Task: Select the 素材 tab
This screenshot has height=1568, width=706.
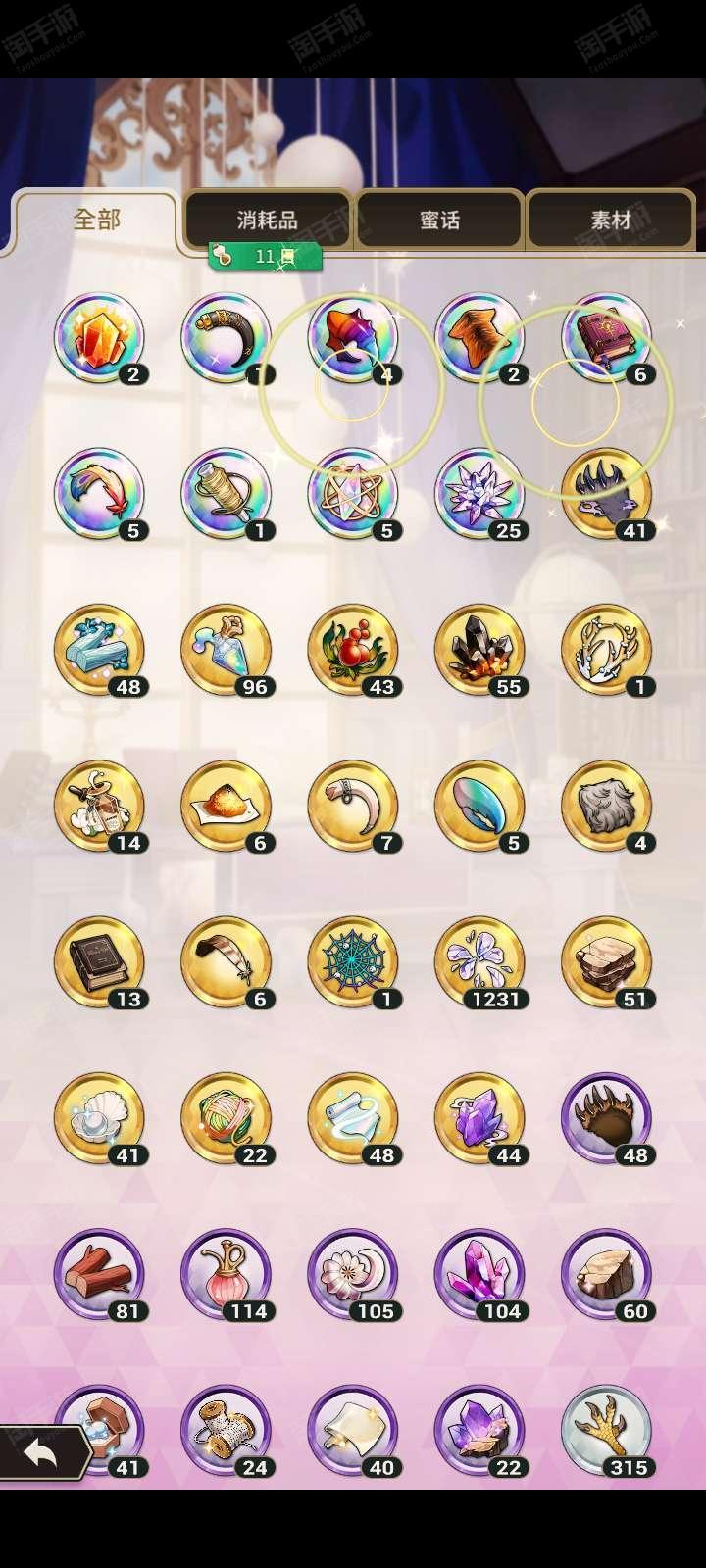Action: tap(610, 220)
